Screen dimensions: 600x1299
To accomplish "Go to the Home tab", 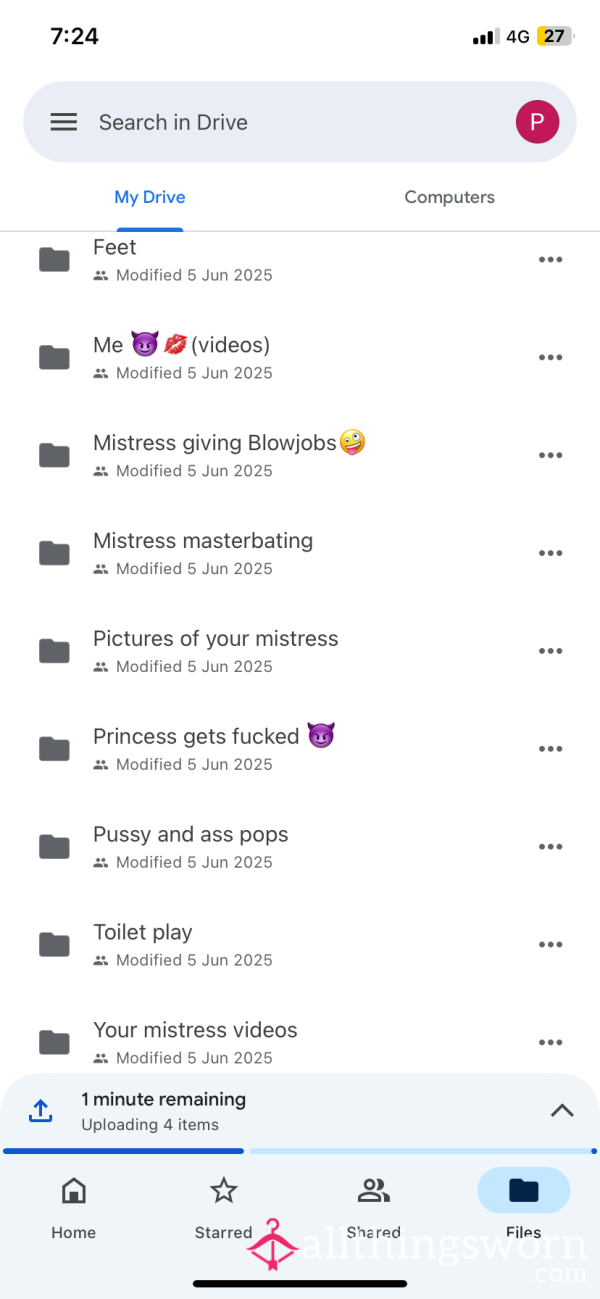I will 74,1207.
